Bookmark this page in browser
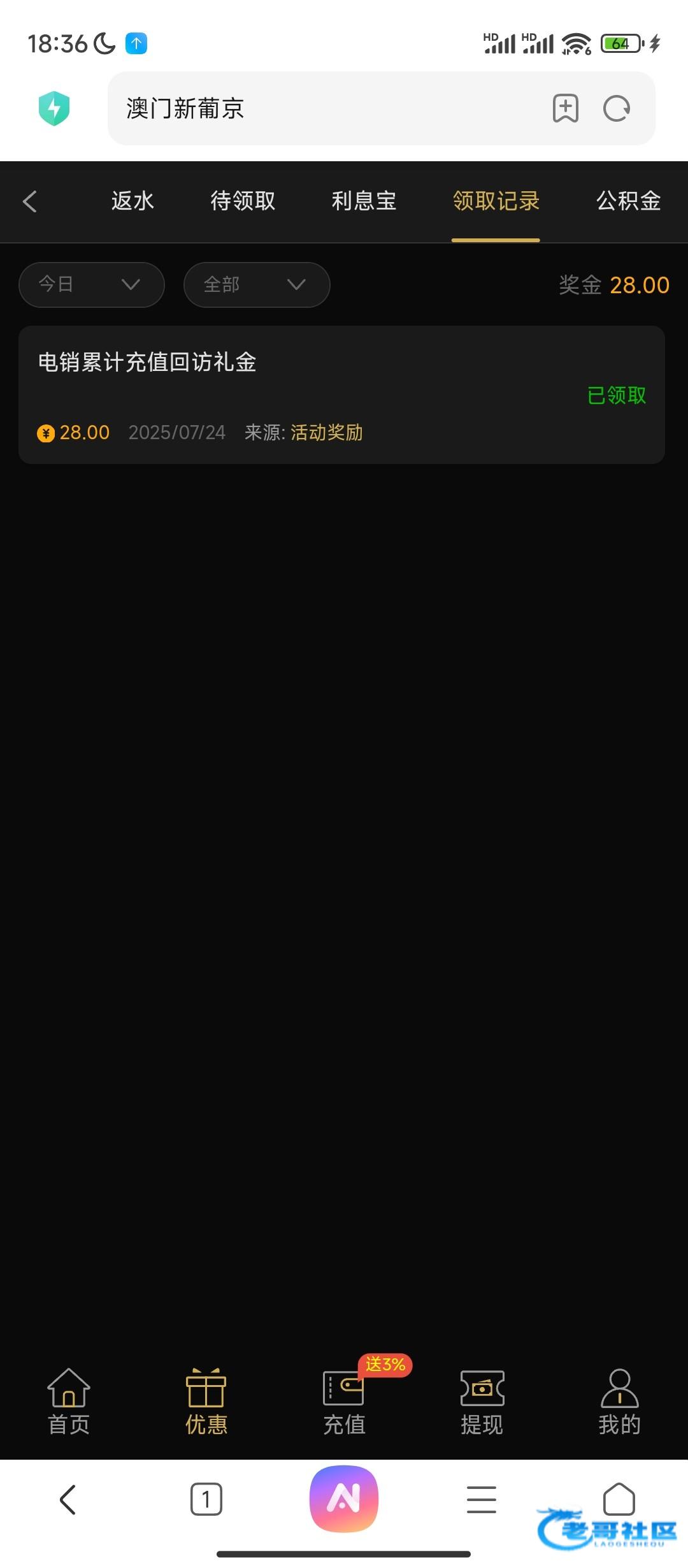Screen dimensions: 688x1568 (565, 108)
